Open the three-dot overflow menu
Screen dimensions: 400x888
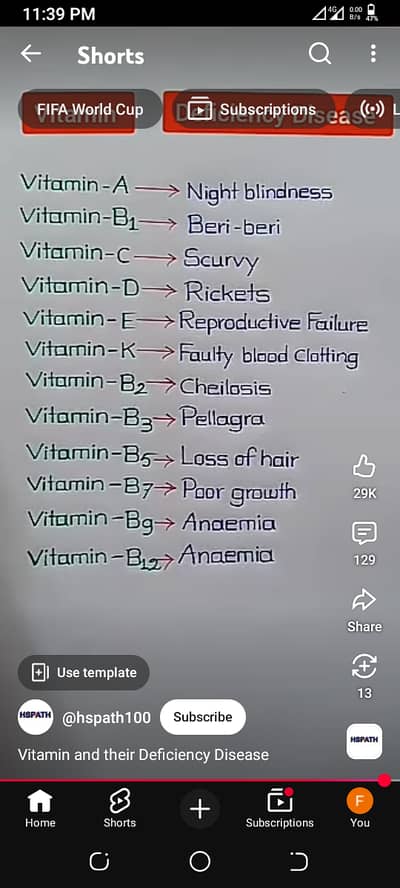373,54
